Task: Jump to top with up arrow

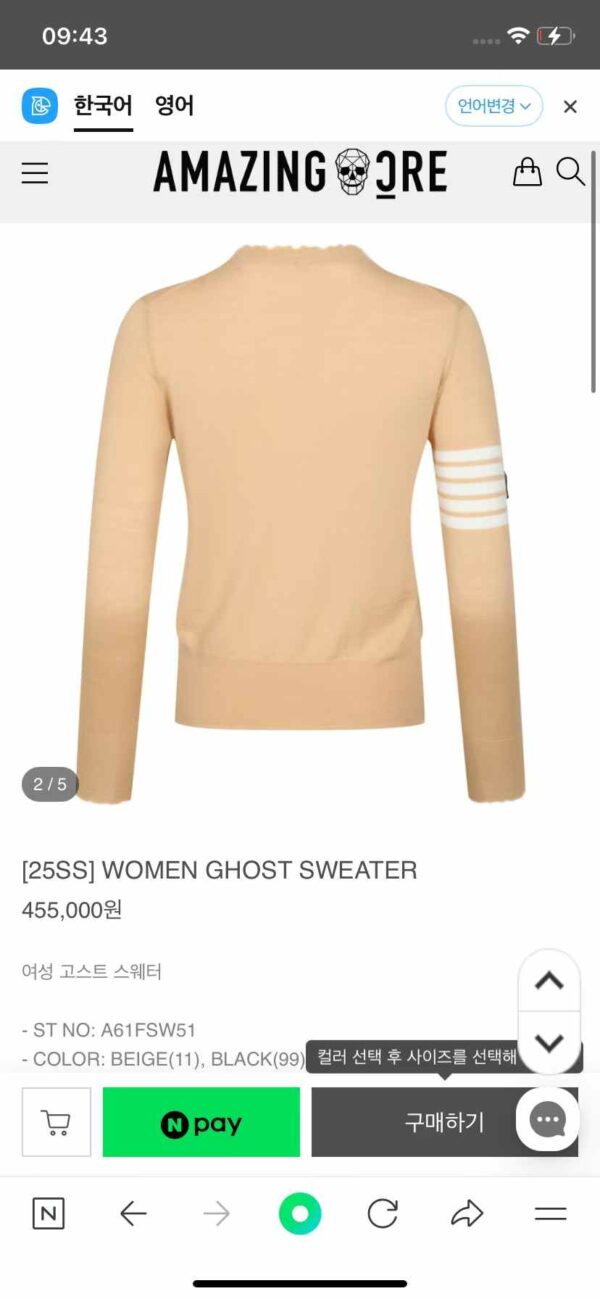Action: [549, 981]
